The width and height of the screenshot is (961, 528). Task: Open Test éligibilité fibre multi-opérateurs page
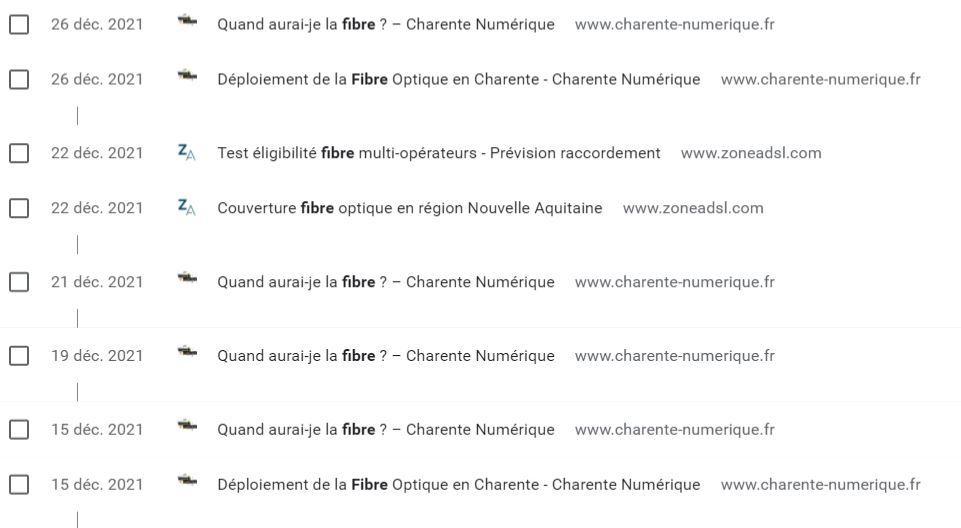tap(438, 153)
